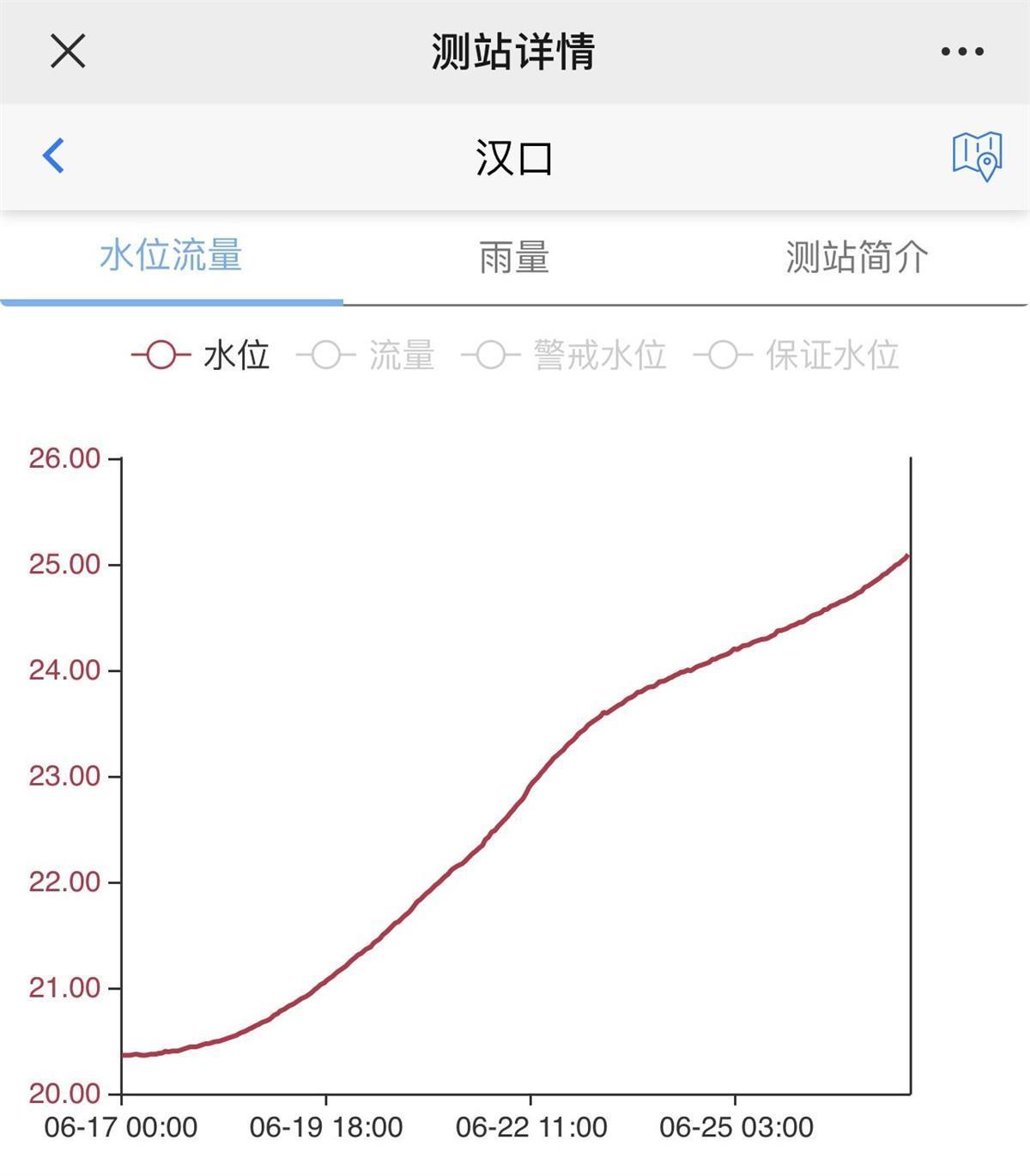Open the three-dot overflow menu
This screenshot has height=1176, width=1030.
[x=961, y=52]
